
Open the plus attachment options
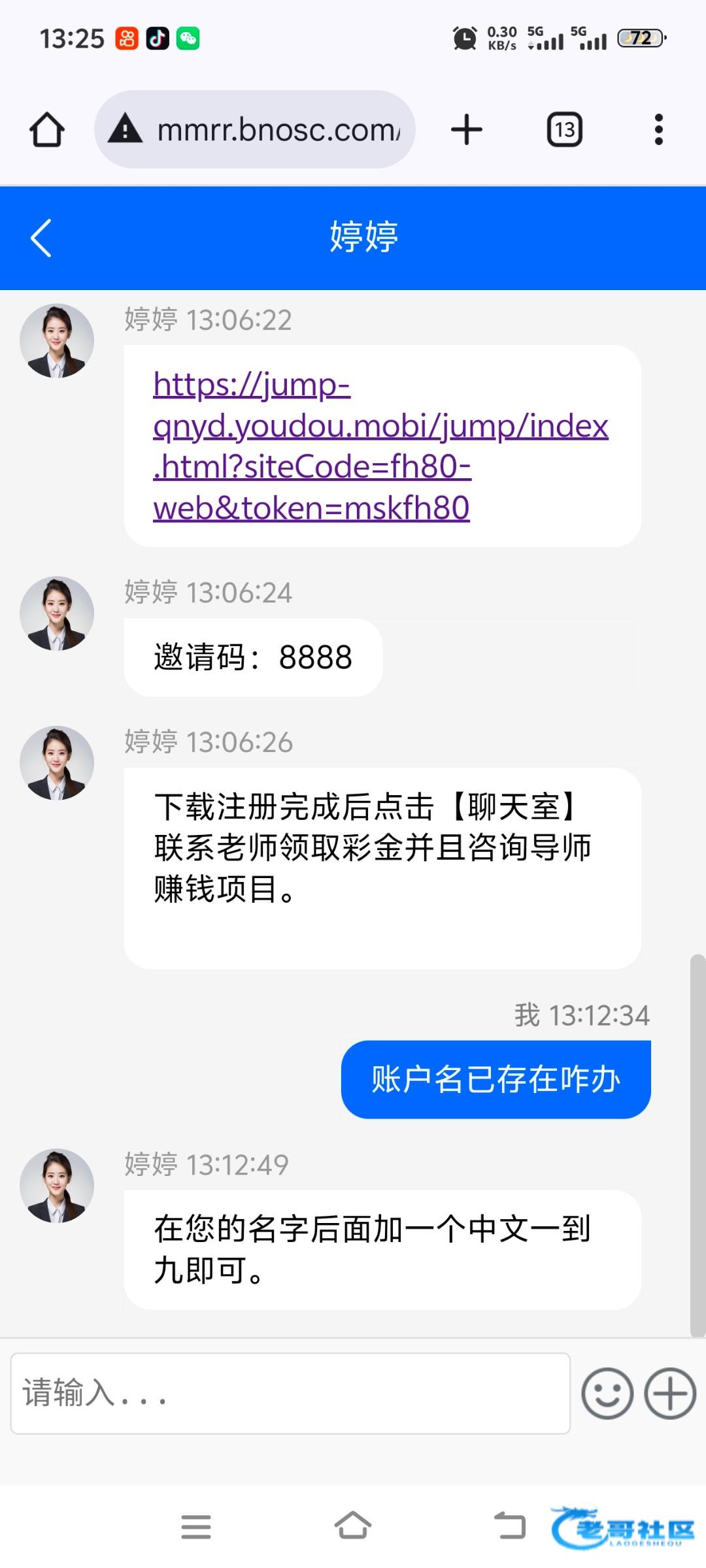[x=670, y=1394]
